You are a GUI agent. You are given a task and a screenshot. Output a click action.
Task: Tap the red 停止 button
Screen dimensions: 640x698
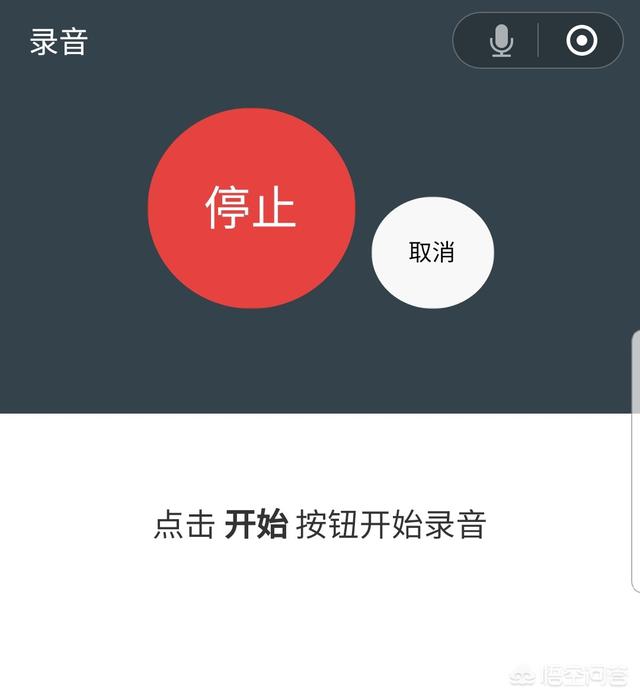(251, 208)
